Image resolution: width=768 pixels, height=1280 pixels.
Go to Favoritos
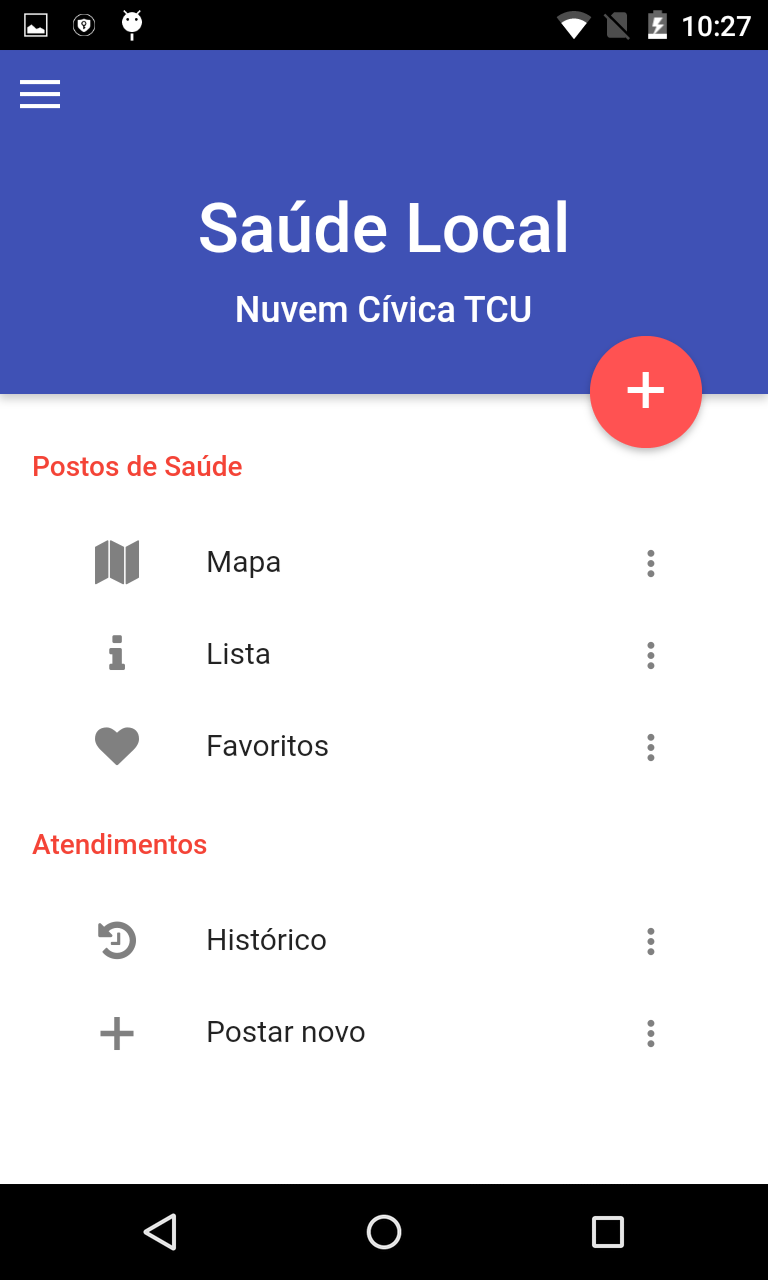coord(267,746)
